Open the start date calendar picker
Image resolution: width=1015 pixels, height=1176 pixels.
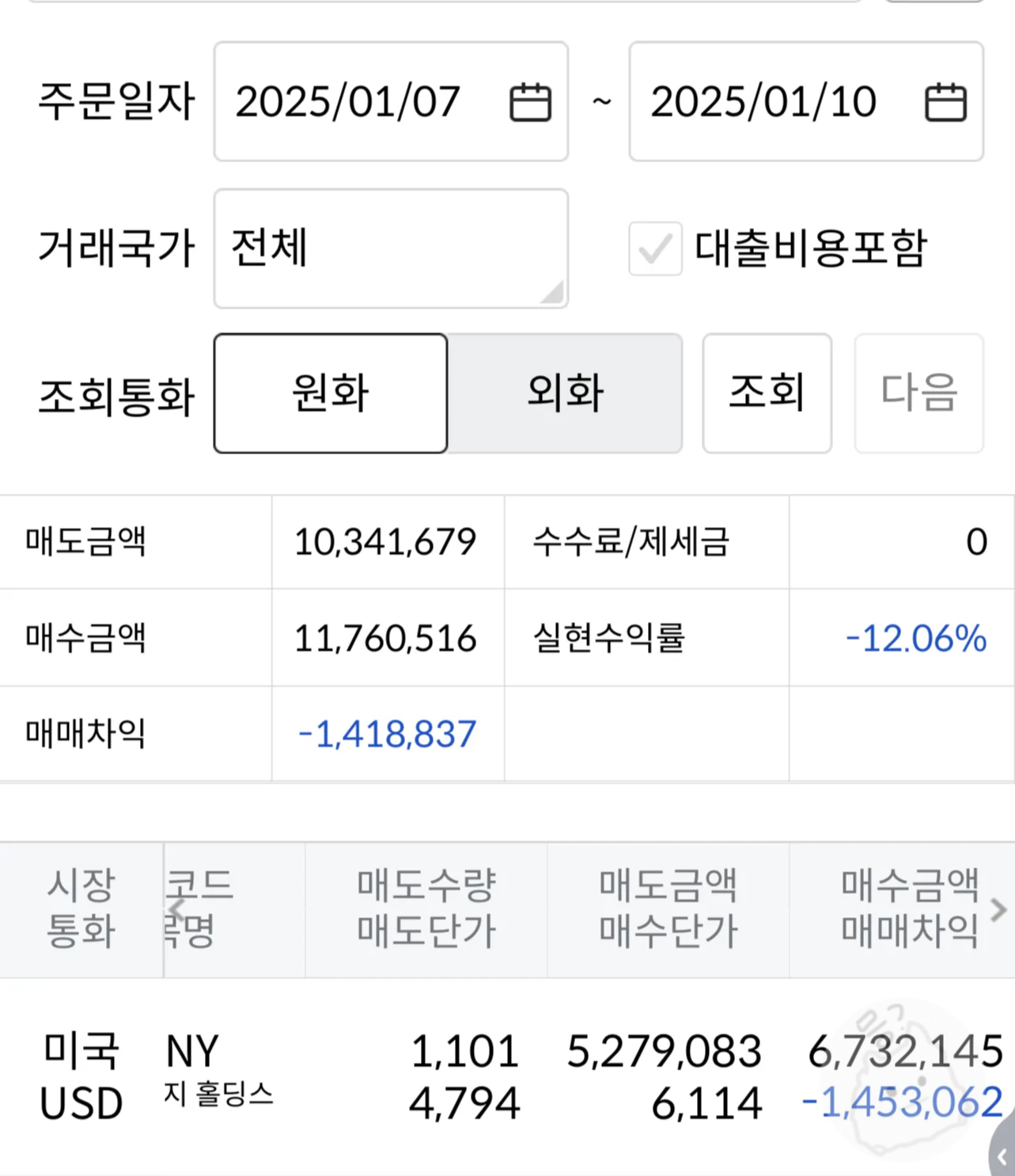pyautogui.click(x=528, y=101)
